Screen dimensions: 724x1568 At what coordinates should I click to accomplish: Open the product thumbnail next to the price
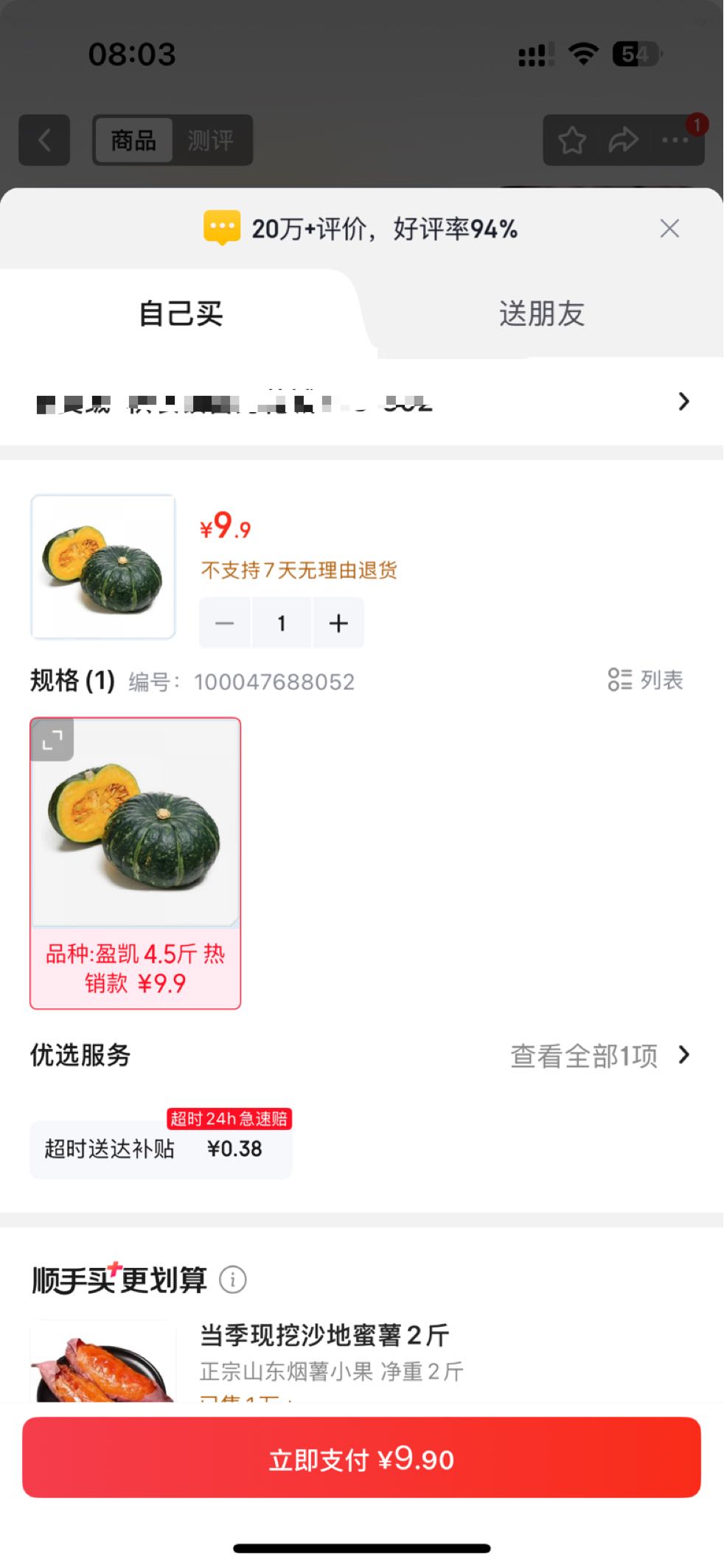[103, 567]
